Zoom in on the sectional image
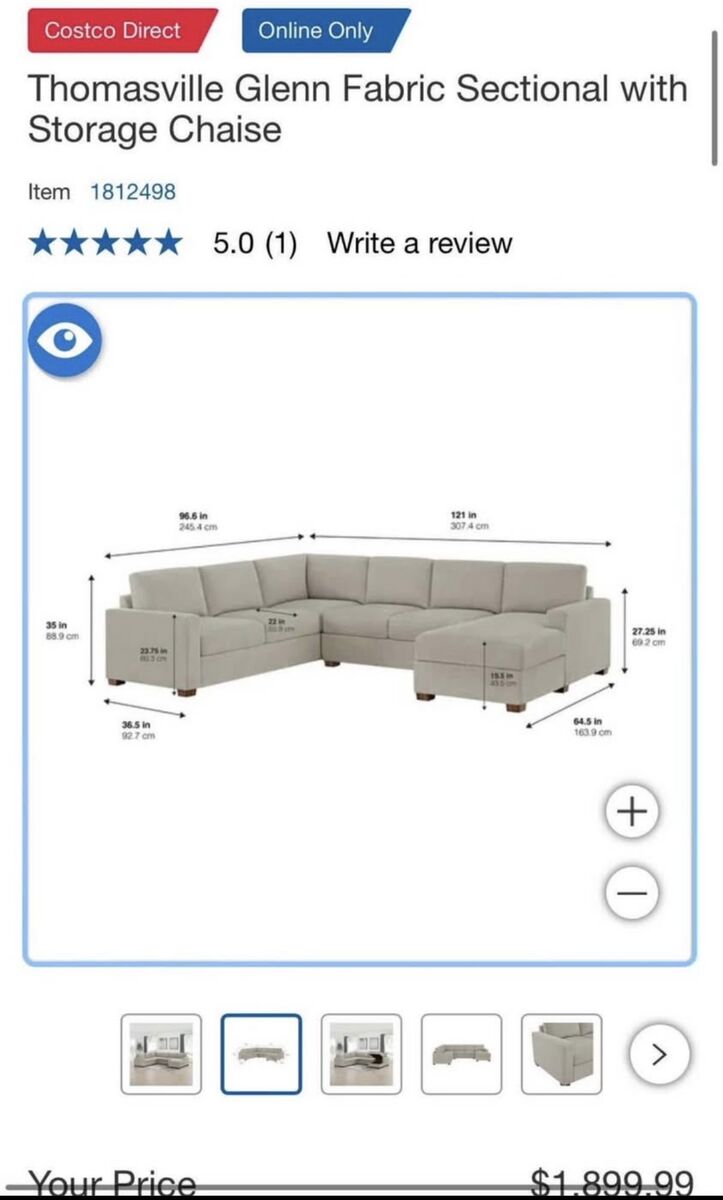This screenshot has height=1200, width=723. tap(632, 812)
